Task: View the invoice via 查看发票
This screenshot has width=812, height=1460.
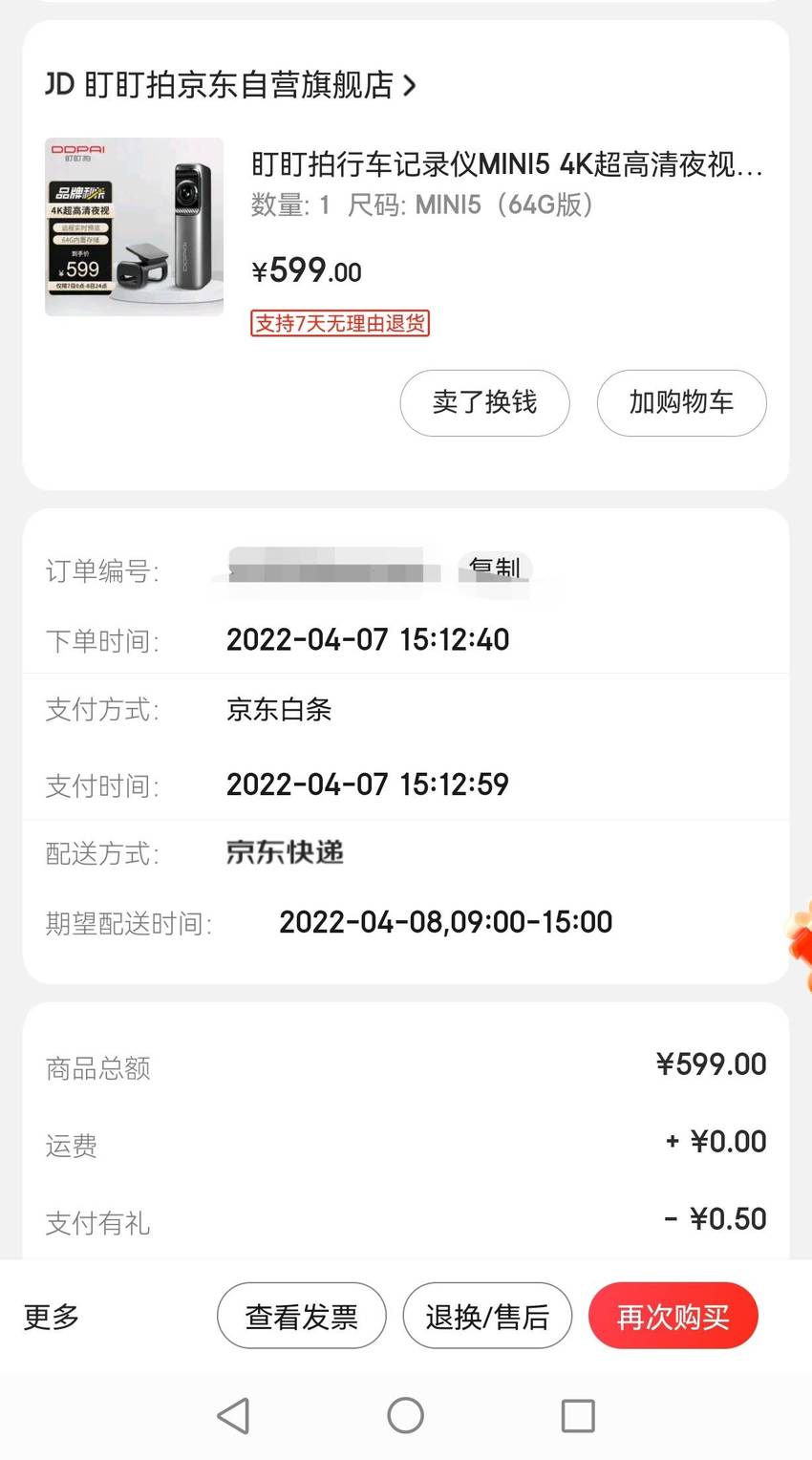Action: (x=302, y=1316)
